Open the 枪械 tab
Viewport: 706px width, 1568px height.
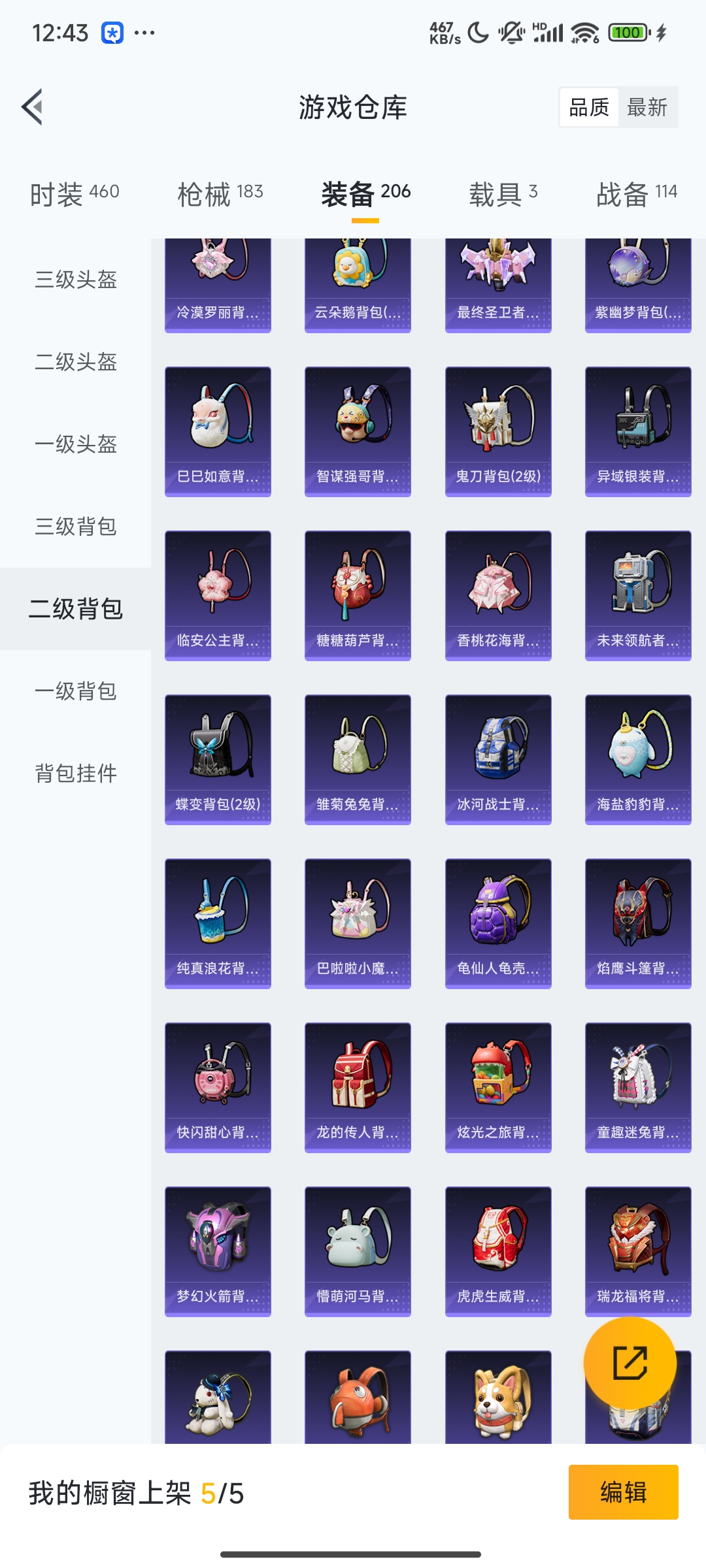coord(220,194)
